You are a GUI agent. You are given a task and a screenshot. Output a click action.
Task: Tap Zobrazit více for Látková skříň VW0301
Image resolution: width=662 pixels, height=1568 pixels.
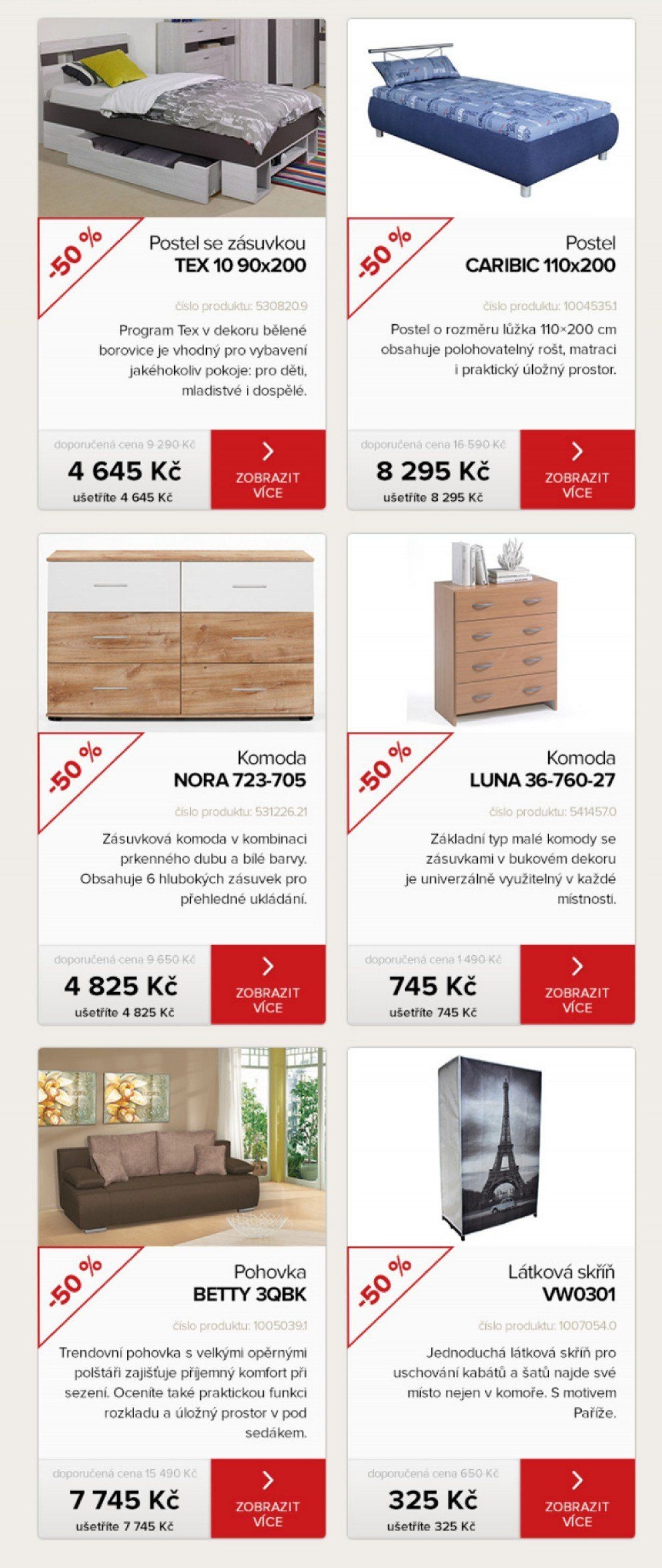tap(577, 1498)
